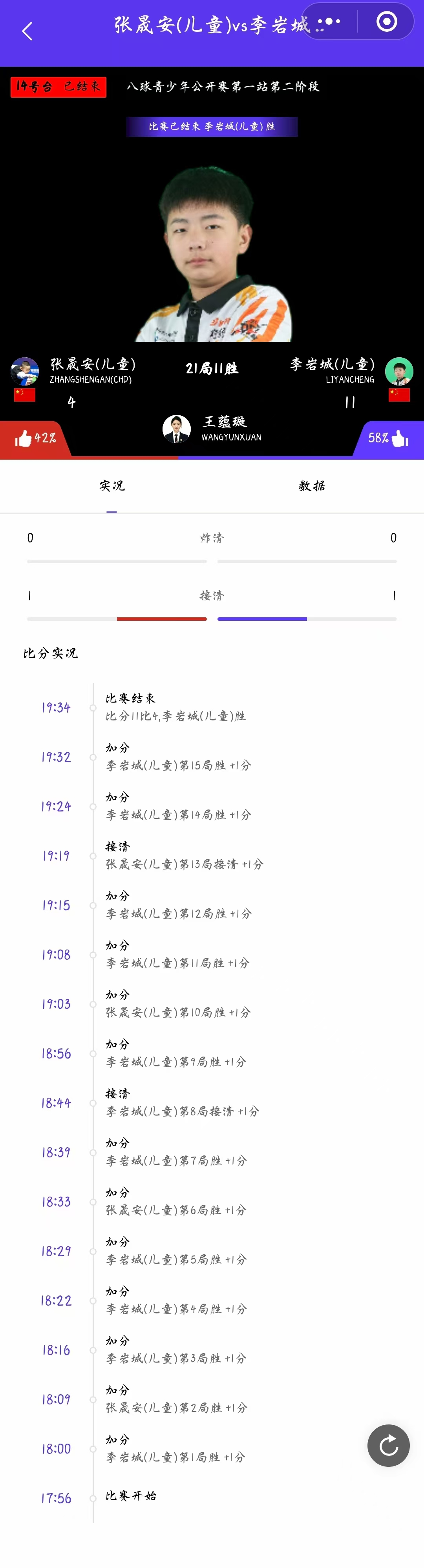Image resolution: width=424 pixels, height=1568 pixels.
Task: Open the mini-program more options menu
Action: pos(329,22)
